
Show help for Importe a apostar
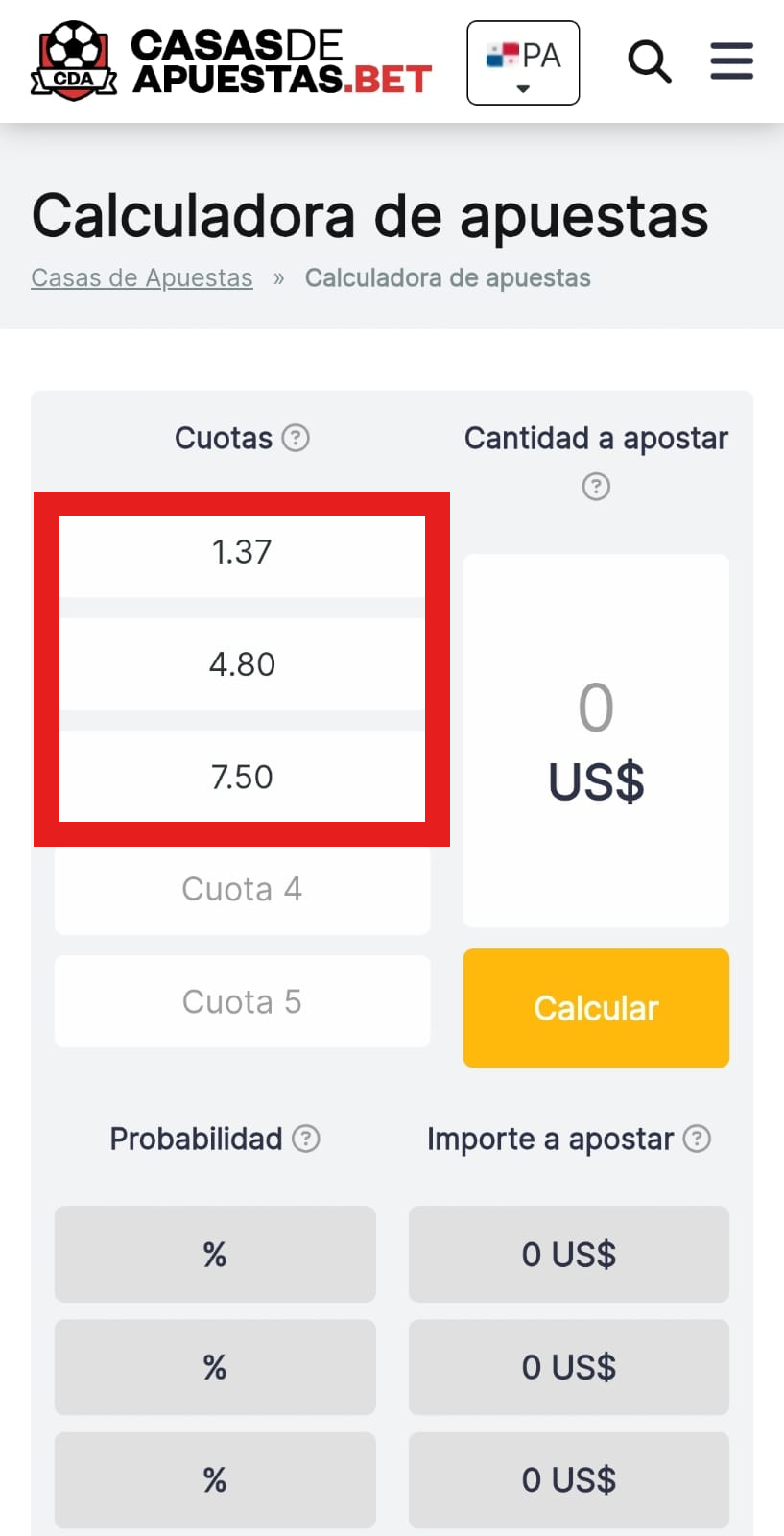pos(697,1139)
